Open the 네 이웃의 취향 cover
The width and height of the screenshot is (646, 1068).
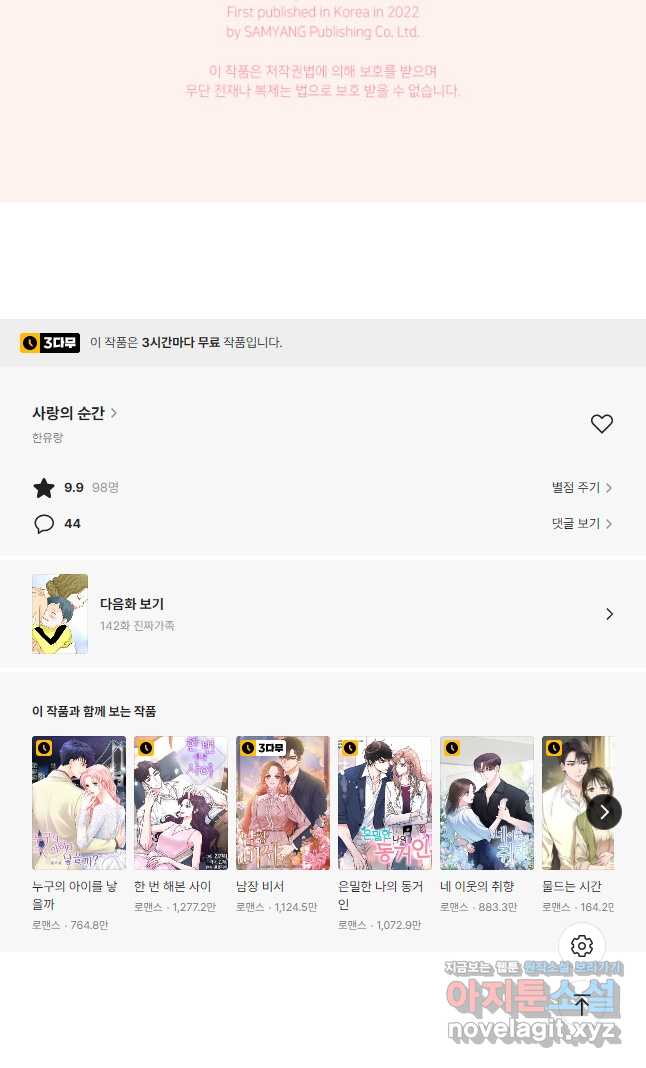point(487,802)
